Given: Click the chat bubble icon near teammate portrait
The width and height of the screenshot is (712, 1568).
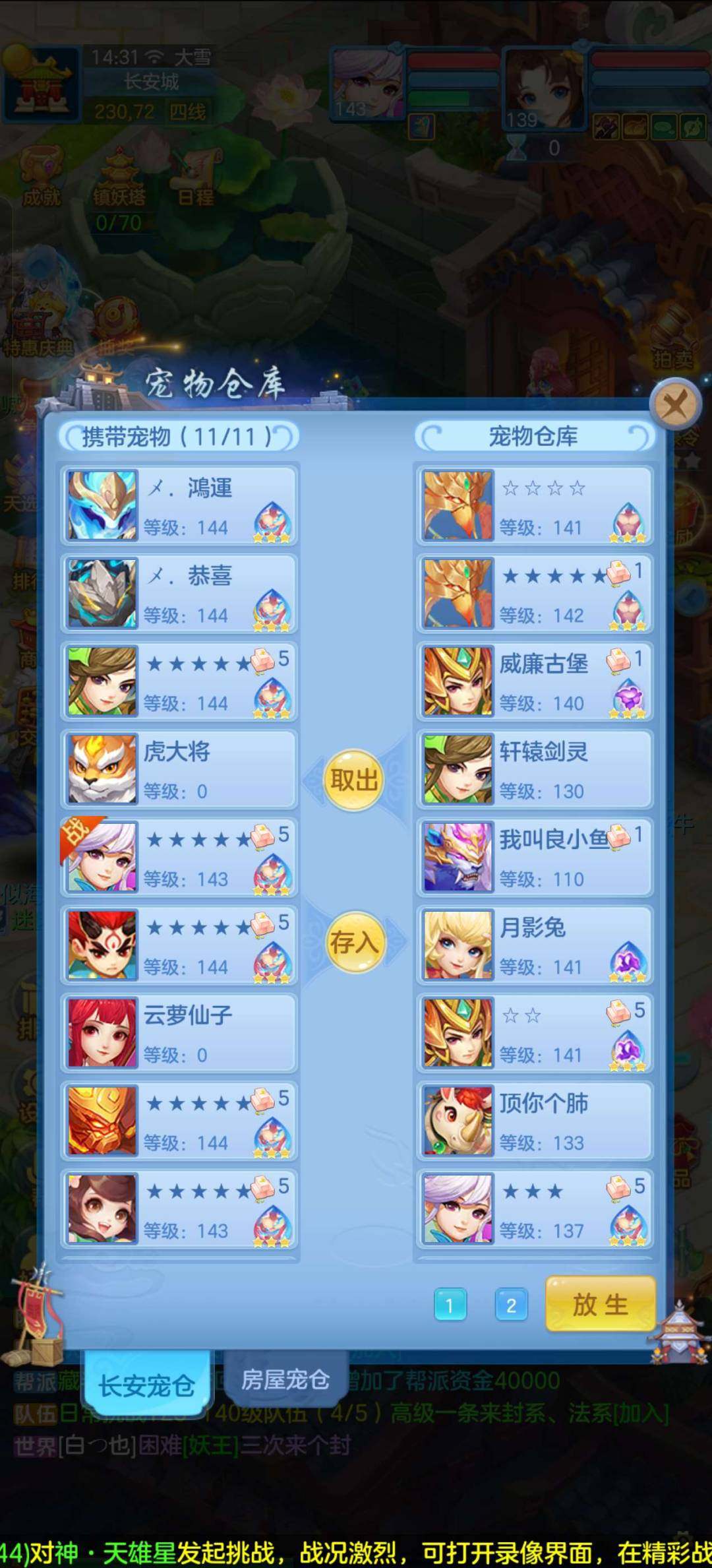Looking at the screenshot, I should (664, 127).
